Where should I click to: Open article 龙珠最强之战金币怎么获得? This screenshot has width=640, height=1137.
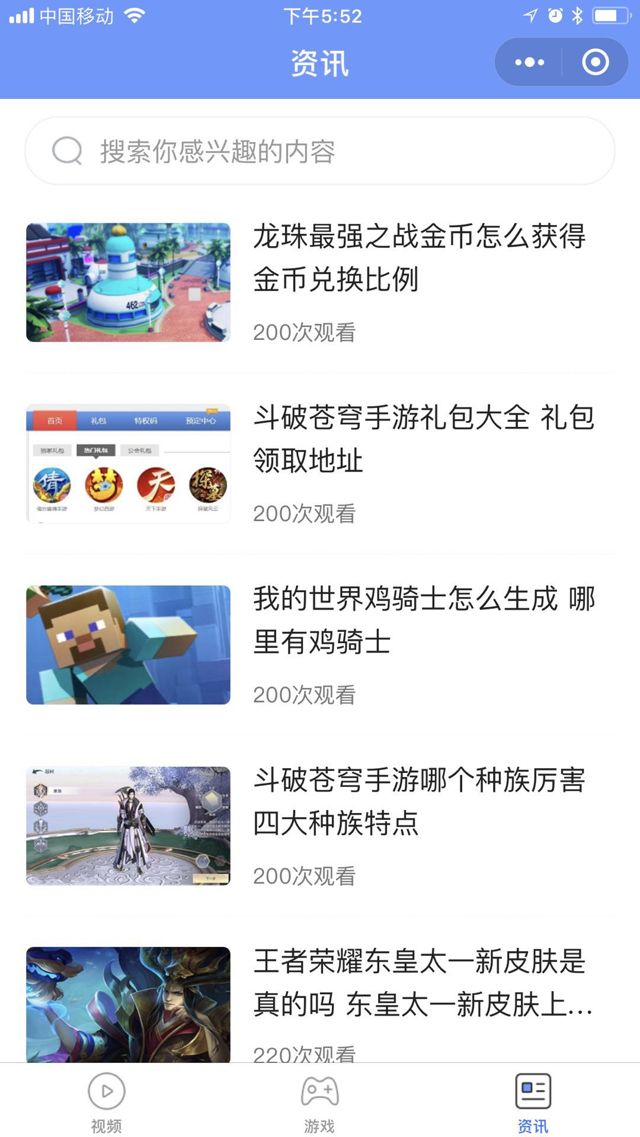pyautogui.click(x=419, y=258)
